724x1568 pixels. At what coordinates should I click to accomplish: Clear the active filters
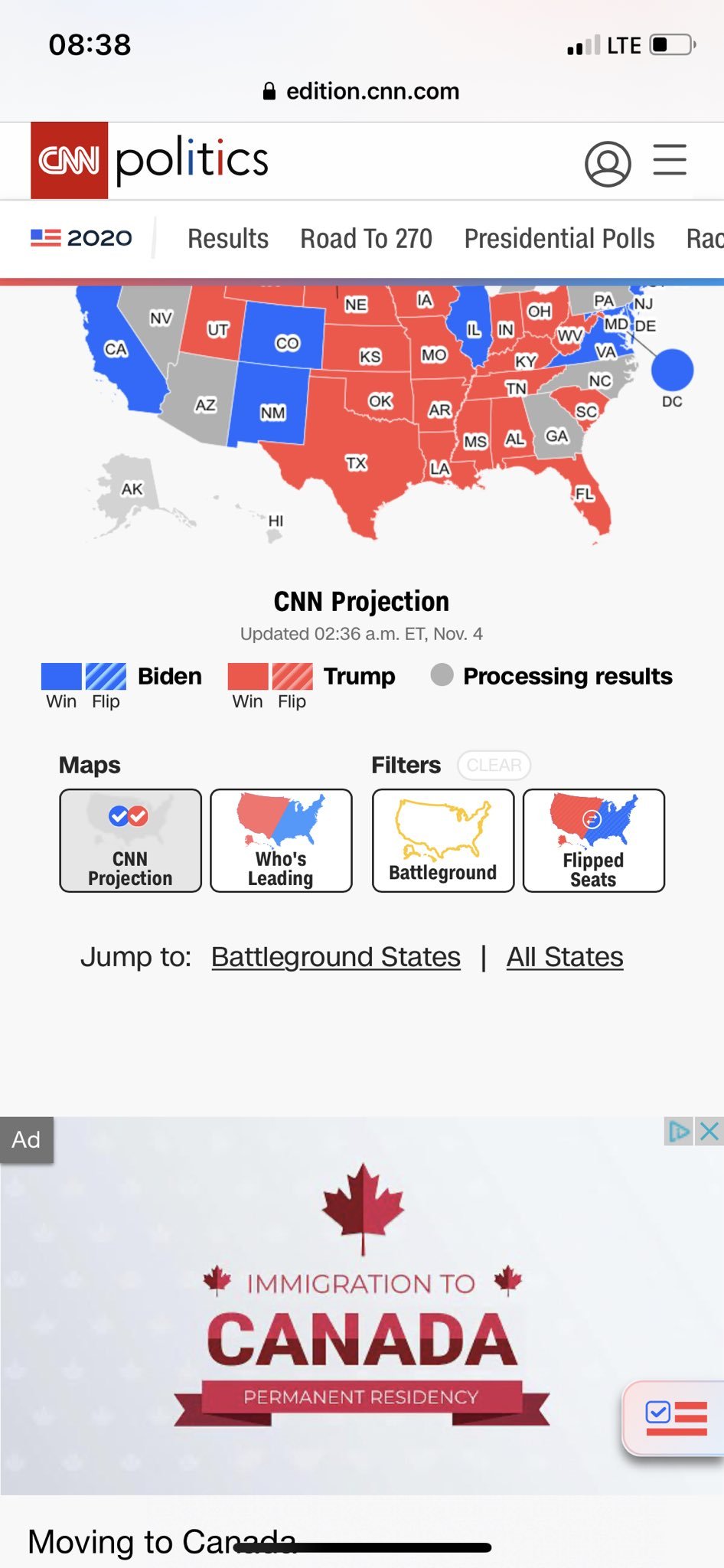pos(494,765)
